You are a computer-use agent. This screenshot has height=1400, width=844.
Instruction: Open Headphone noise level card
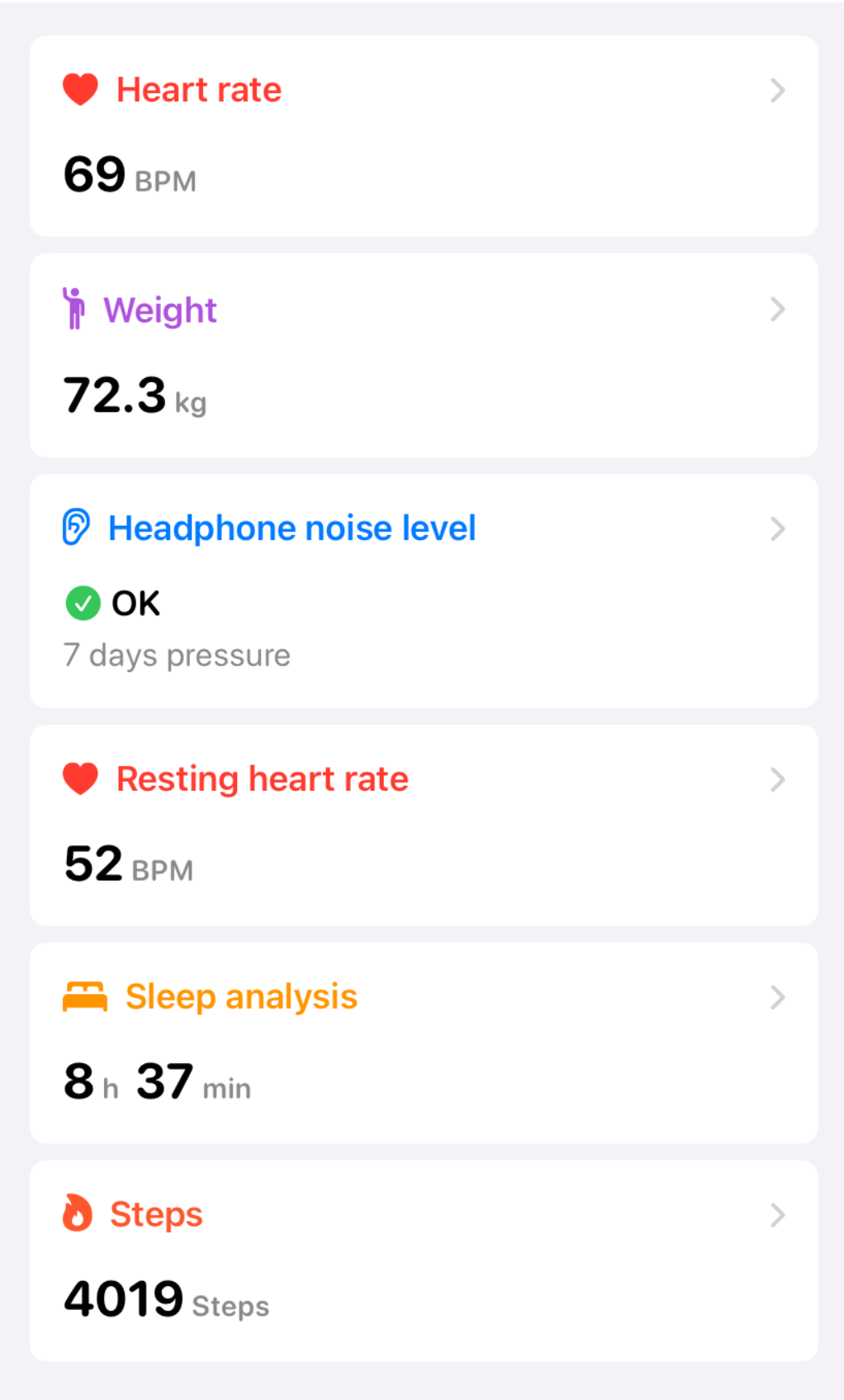coord(423,590)
